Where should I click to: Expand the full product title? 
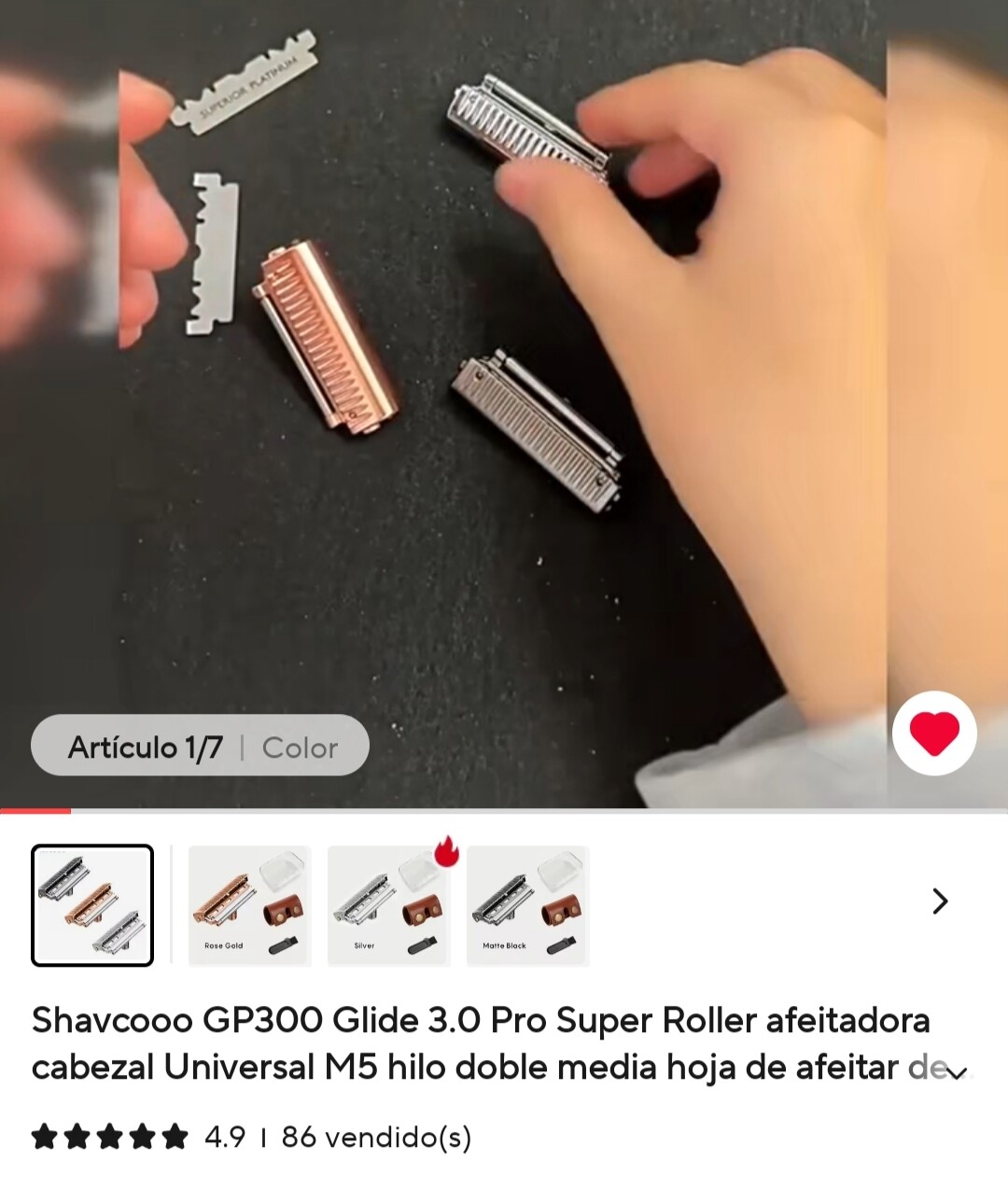[x=957, y=1072]
